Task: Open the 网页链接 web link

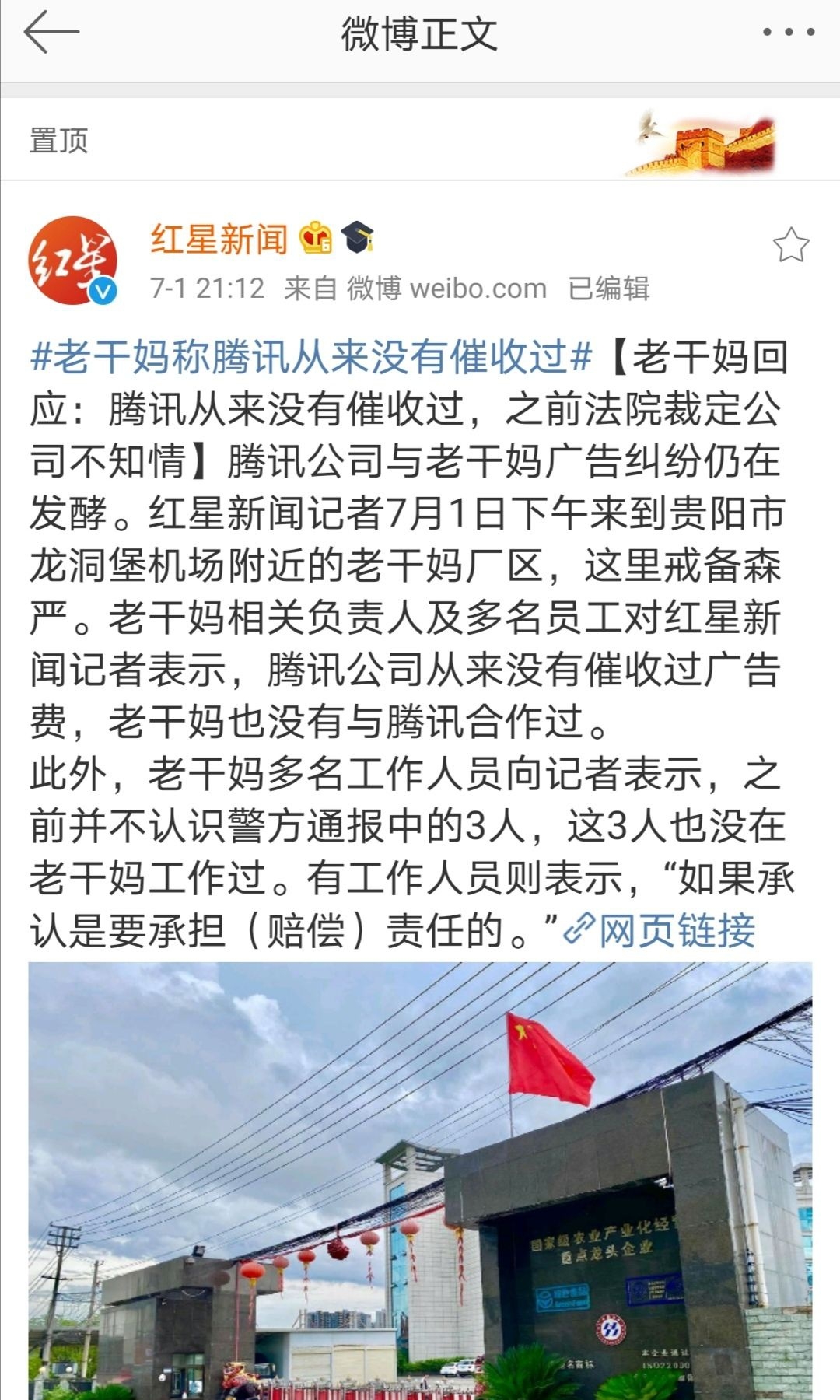Action: pos(658,929)
